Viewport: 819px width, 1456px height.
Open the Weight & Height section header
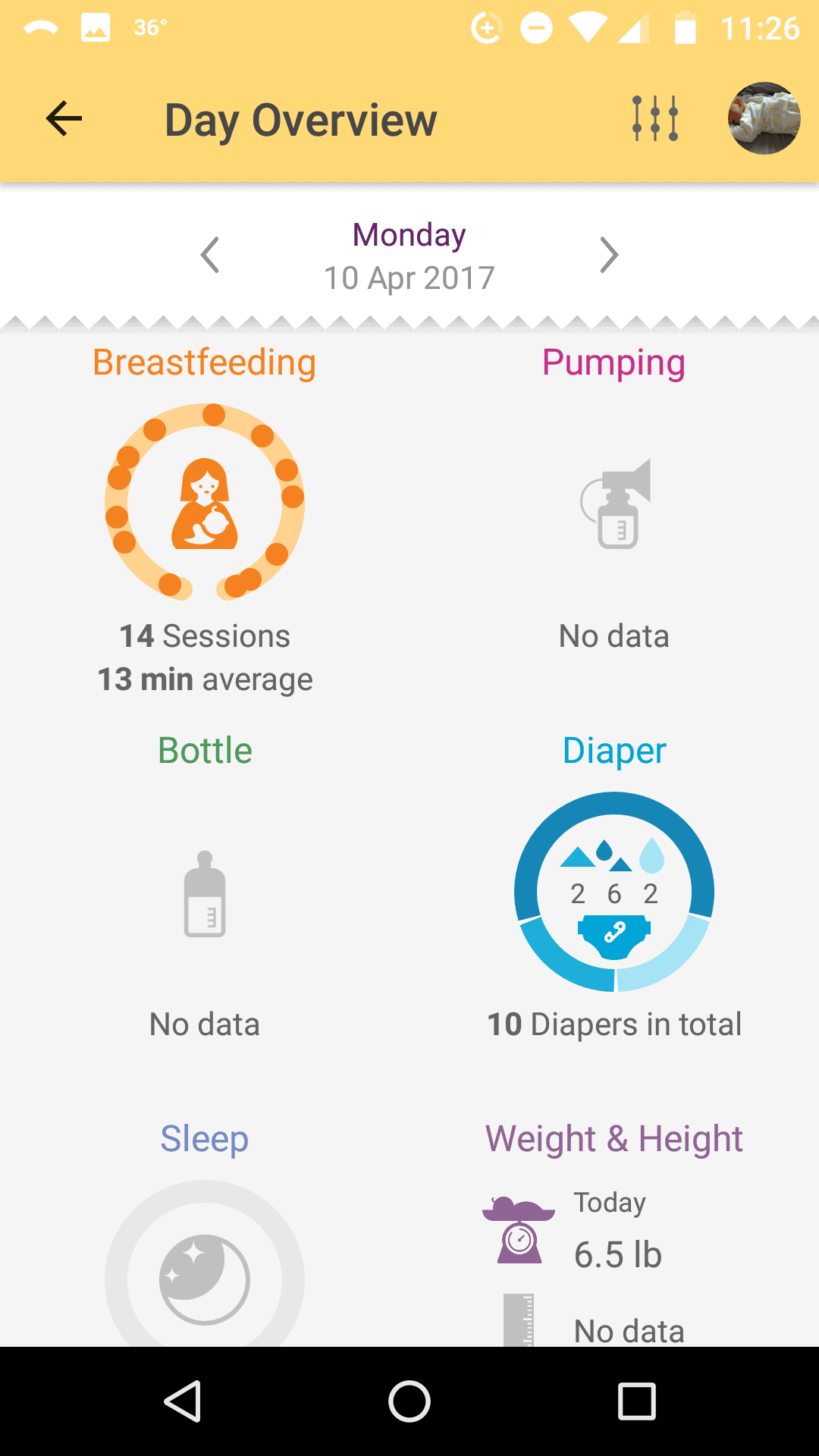click(614, 1137)
